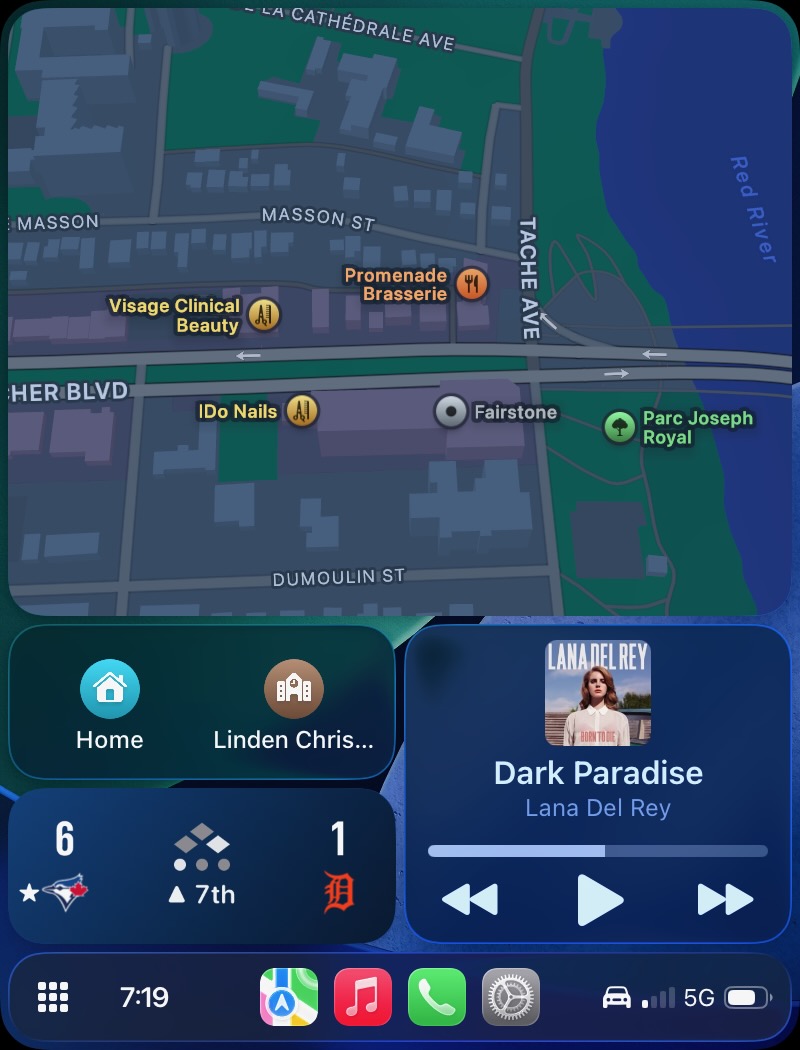Launch the Maps app from the dock

pos(289,997)
